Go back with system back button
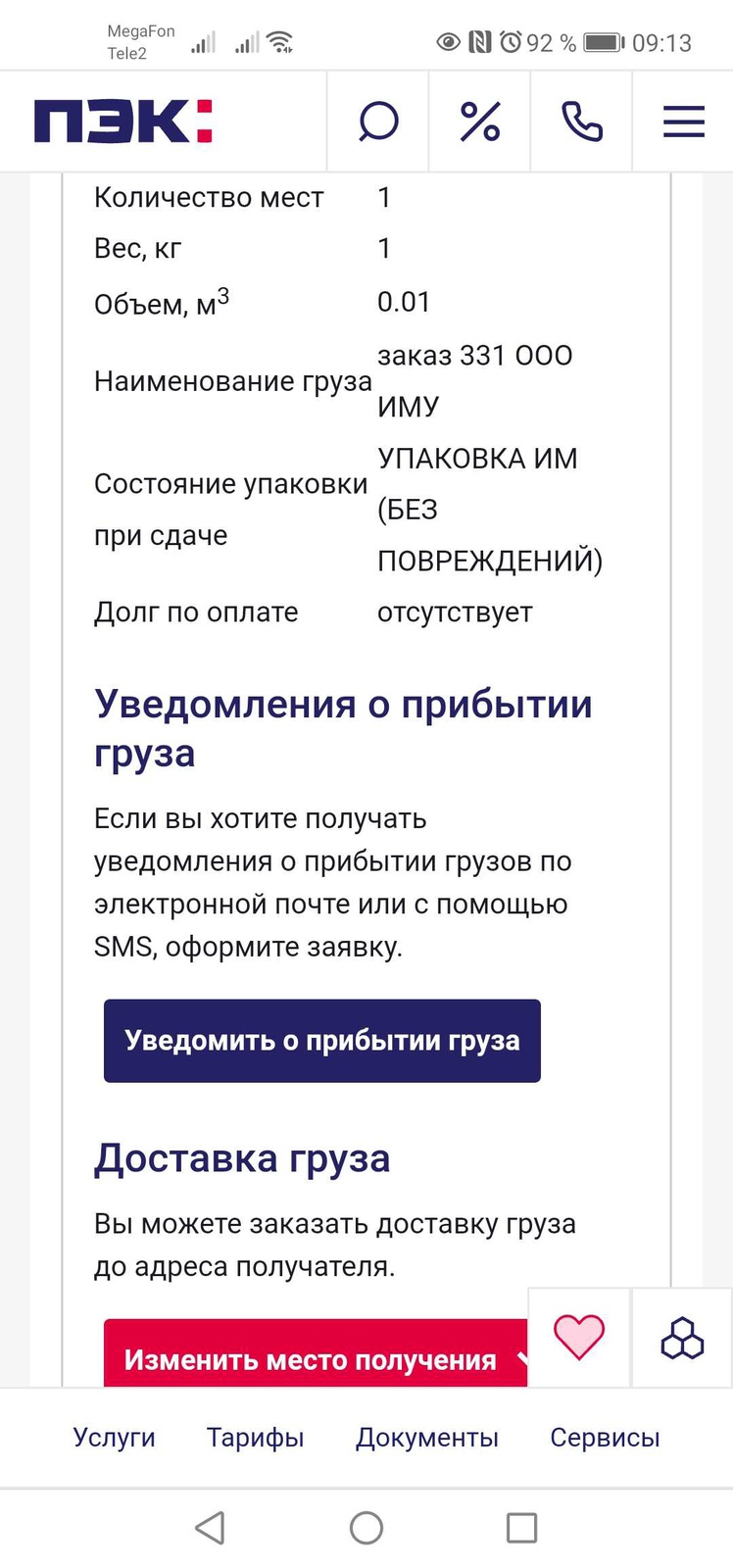 [x=210, y=1528]
